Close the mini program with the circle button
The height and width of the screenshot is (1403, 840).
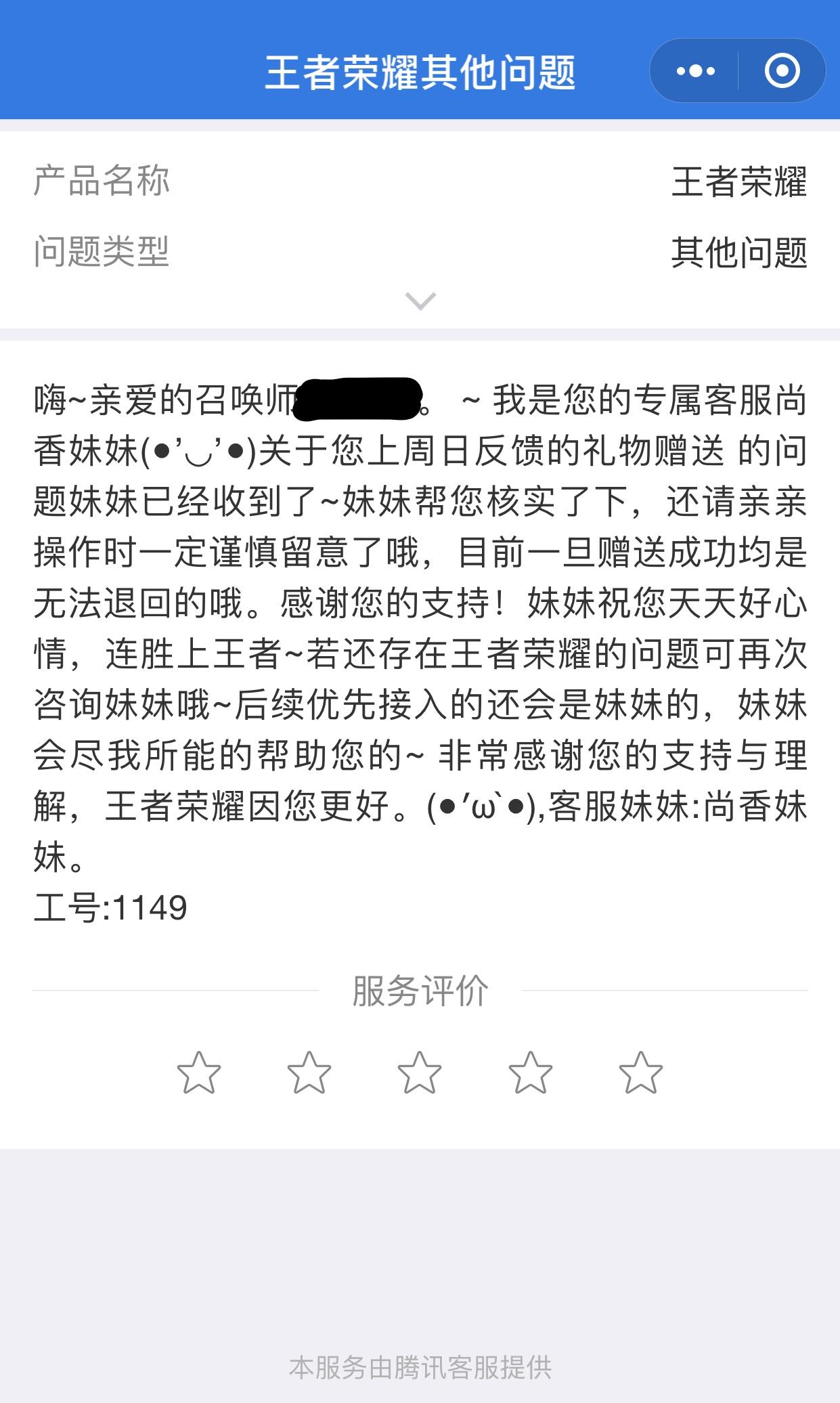click(x=782, y=71)
